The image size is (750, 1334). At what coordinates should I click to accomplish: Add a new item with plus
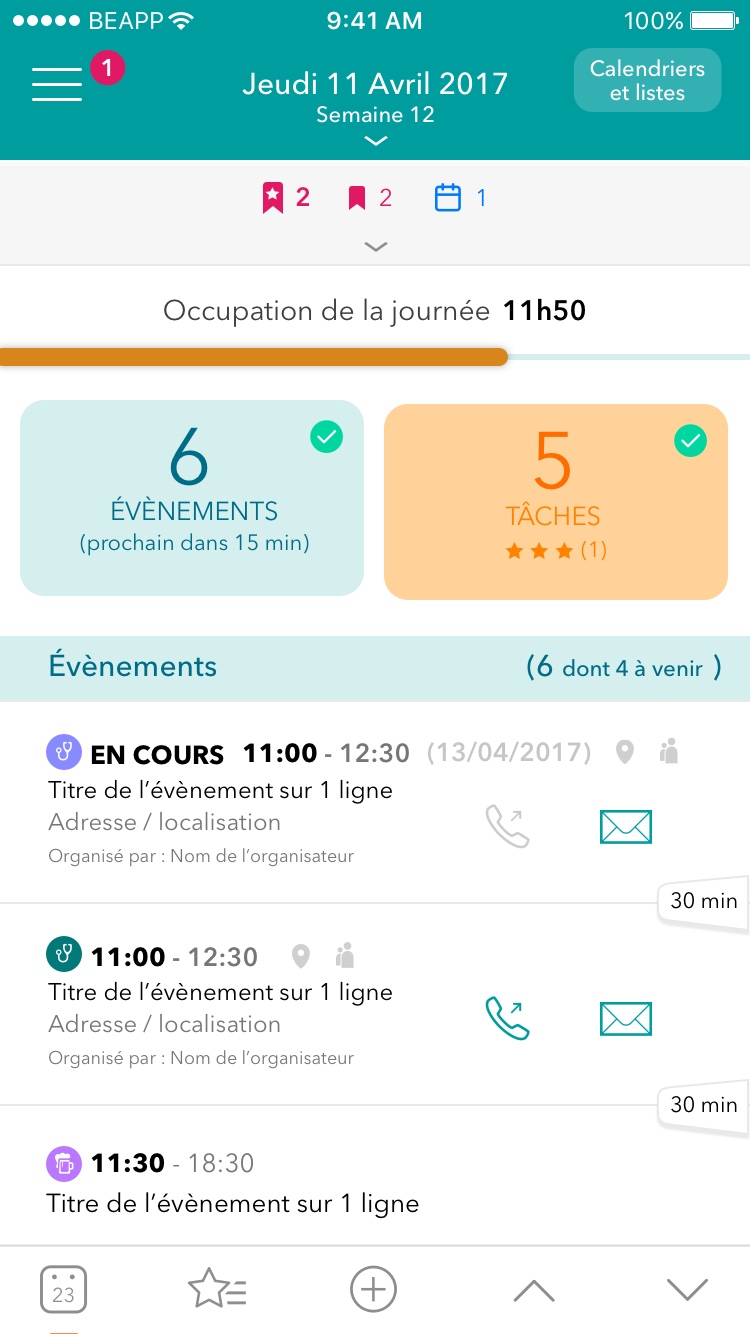point(373,1289)
